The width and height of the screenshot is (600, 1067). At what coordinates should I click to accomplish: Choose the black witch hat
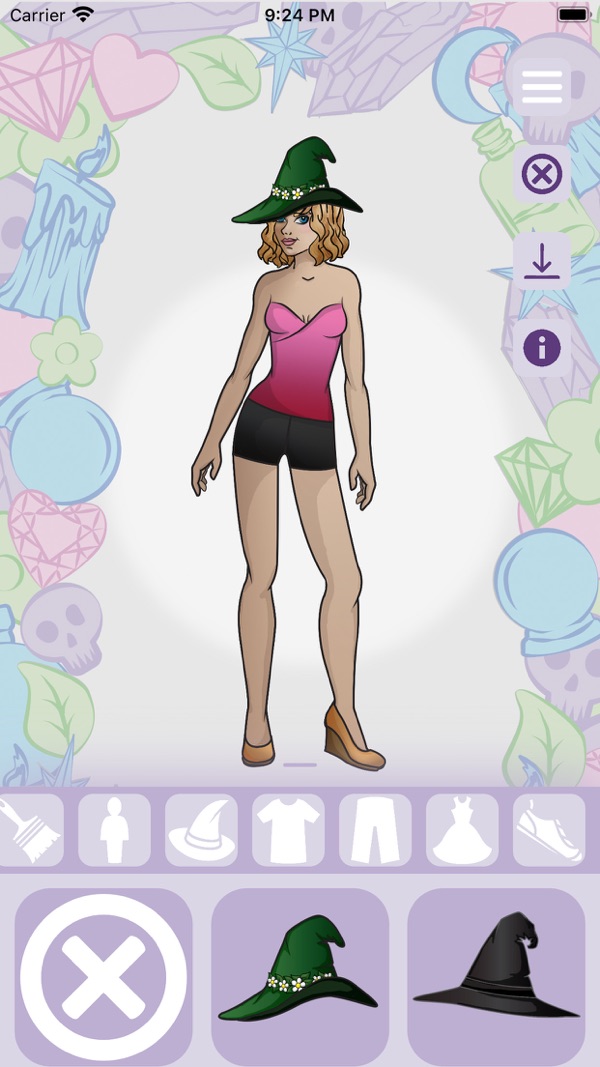pyautogui.click(x=496, y=977)
